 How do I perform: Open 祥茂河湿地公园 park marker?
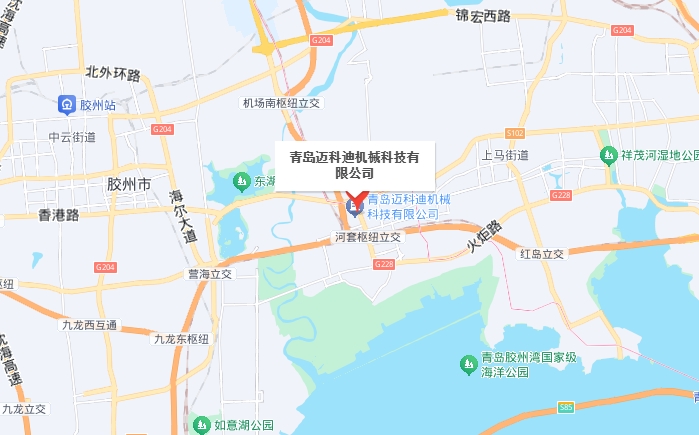[608, 155]
